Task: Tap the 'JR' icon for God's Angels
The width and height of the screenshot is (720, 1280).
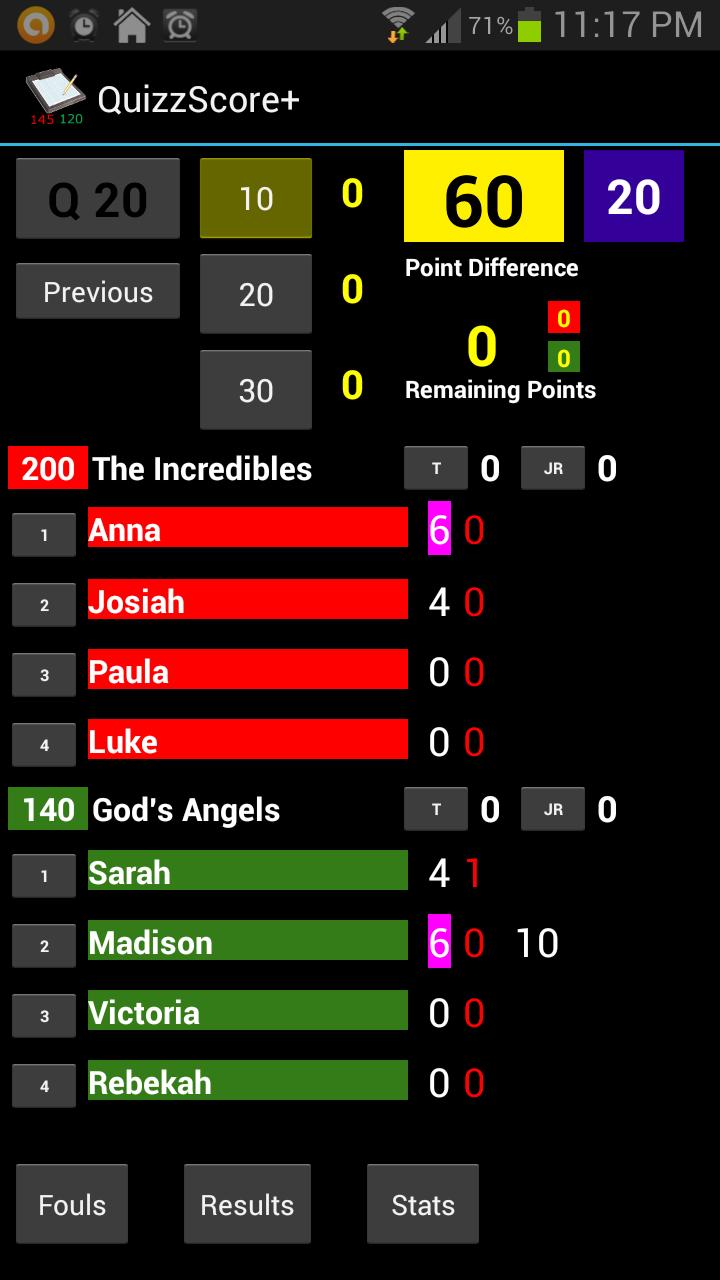Action: (553, 808)
